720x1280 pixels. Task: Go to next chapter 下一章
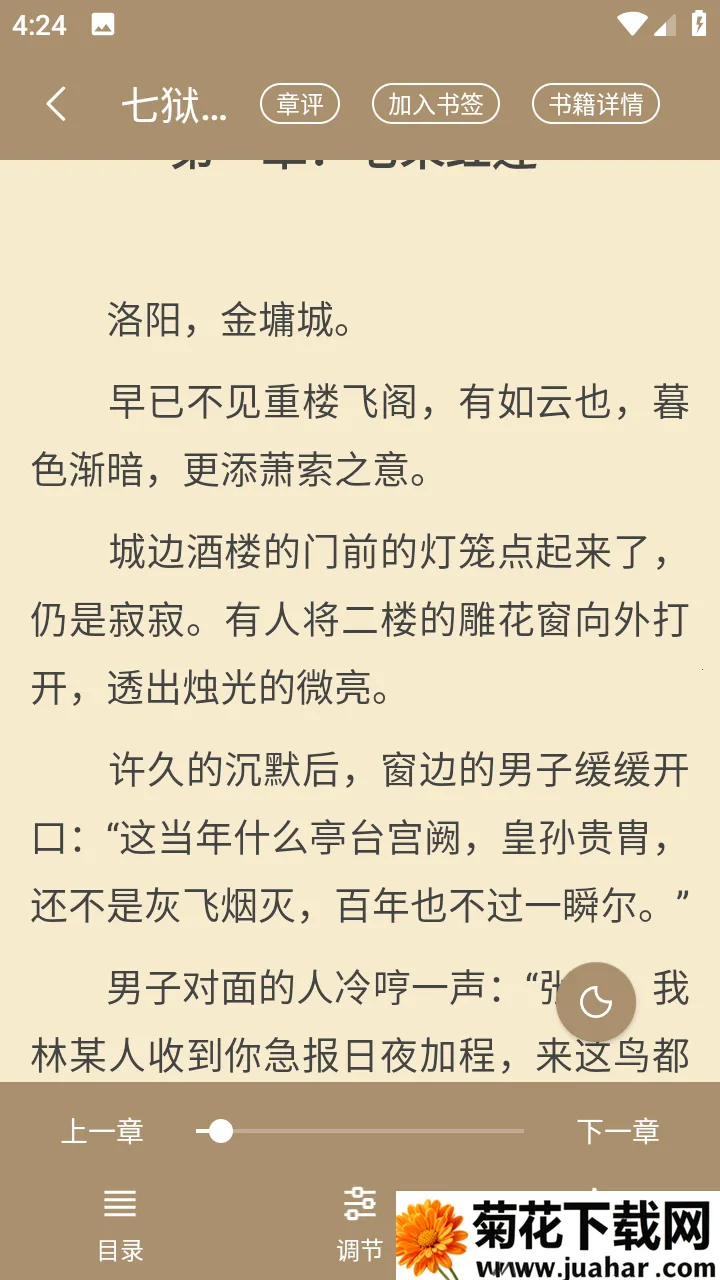point(618,1131)
